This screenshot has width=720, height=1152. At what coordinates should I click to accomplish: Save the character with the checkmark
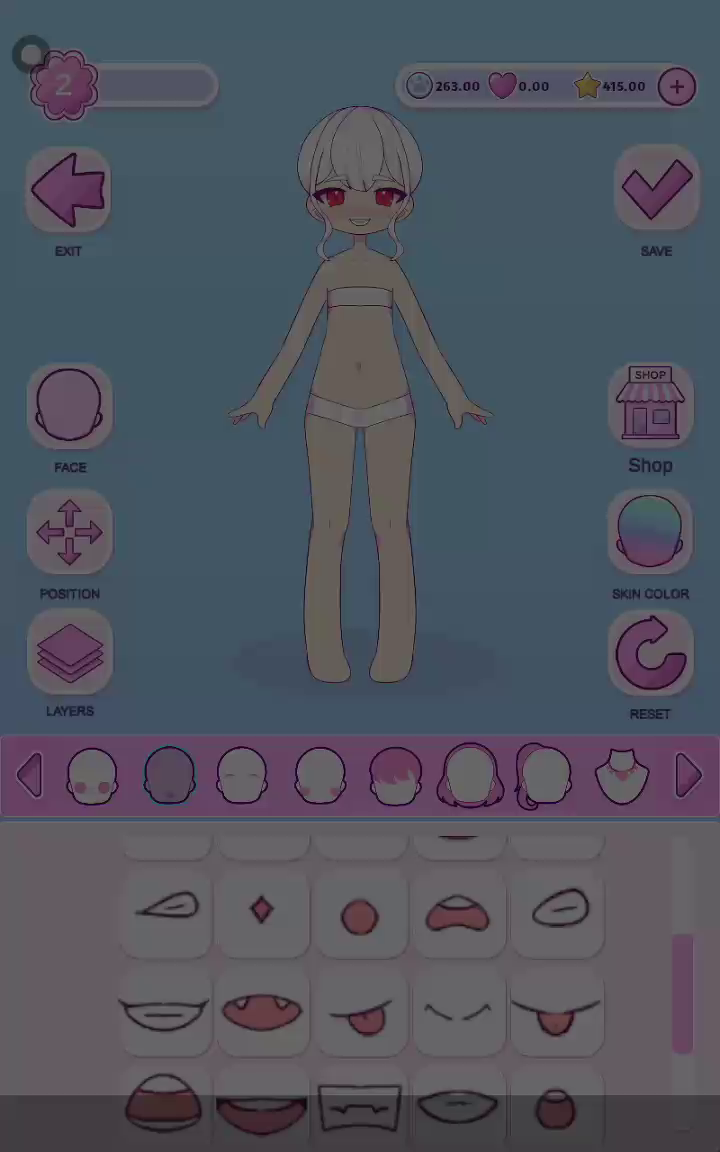tap(656, 188)
